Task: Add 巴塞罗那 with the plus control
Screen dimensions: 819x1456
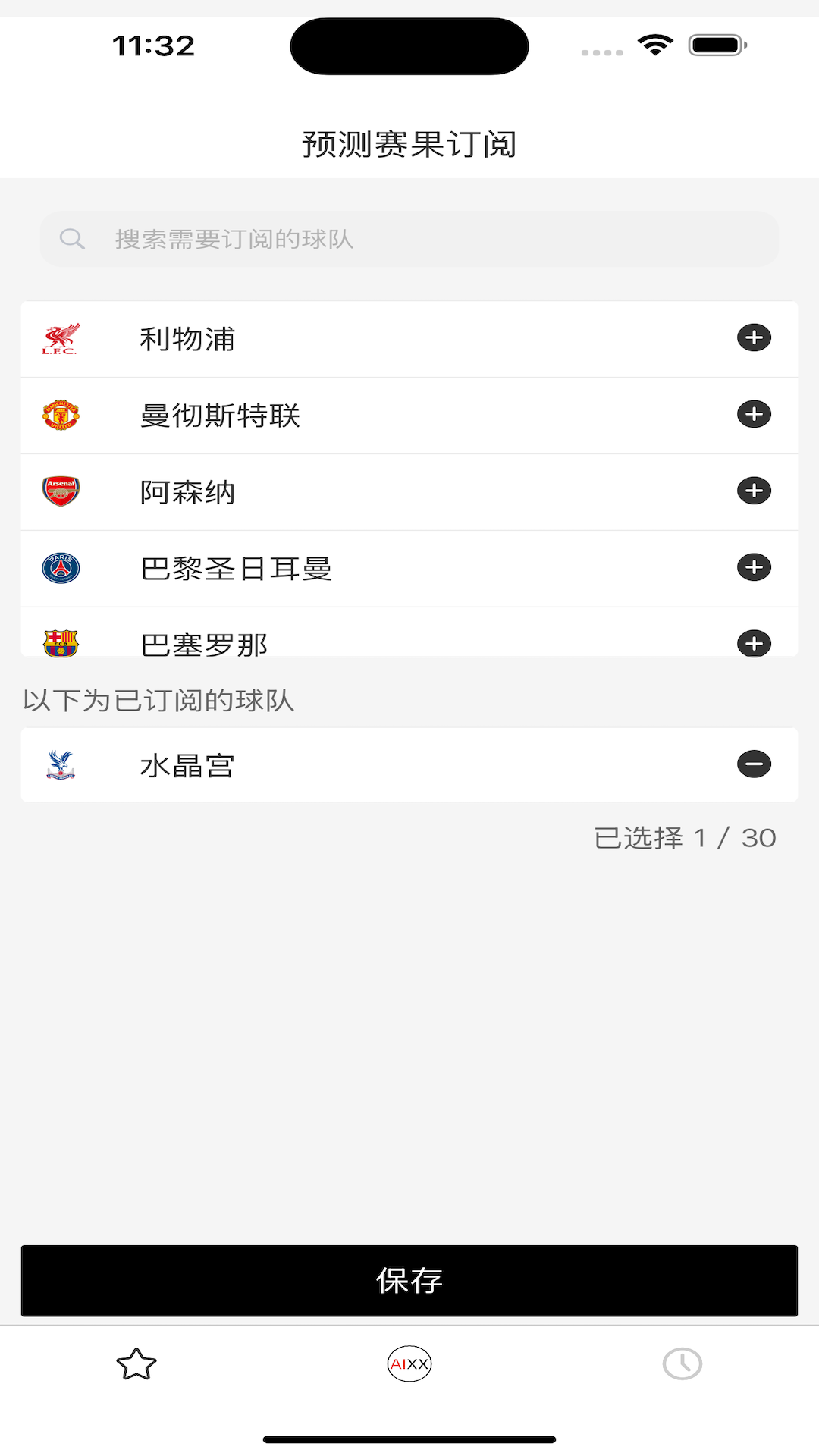Action: pos(753,643)
